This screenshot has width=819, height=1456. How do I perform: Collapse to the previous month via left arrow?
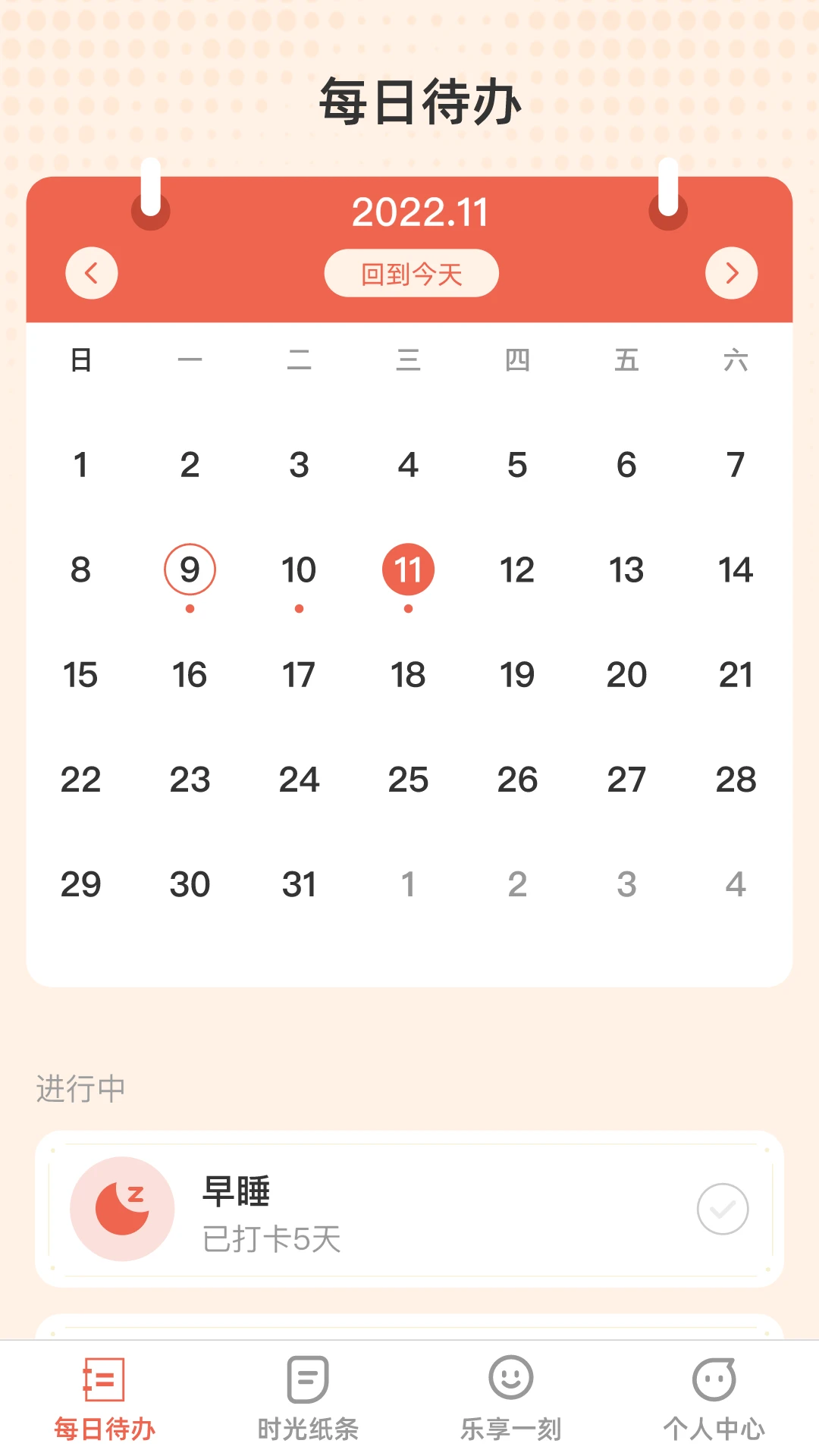pyautogui.click(x=91, y=273)
